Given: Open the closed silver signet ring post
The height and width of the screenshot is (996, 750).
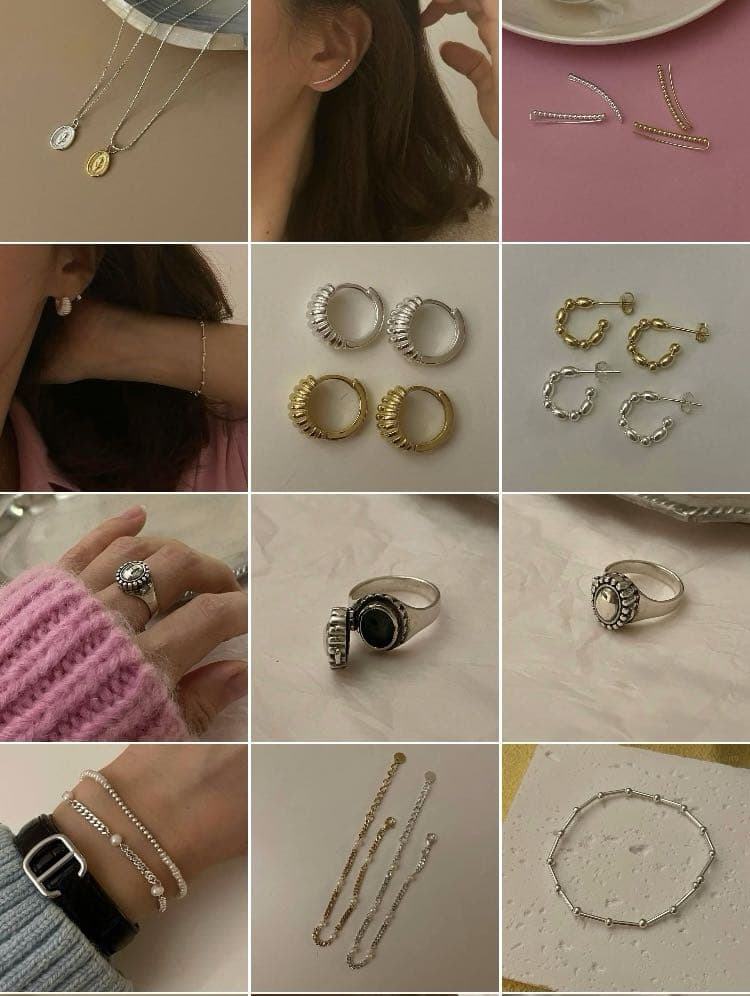Looking at the screenshot, I should click(626, 617).
